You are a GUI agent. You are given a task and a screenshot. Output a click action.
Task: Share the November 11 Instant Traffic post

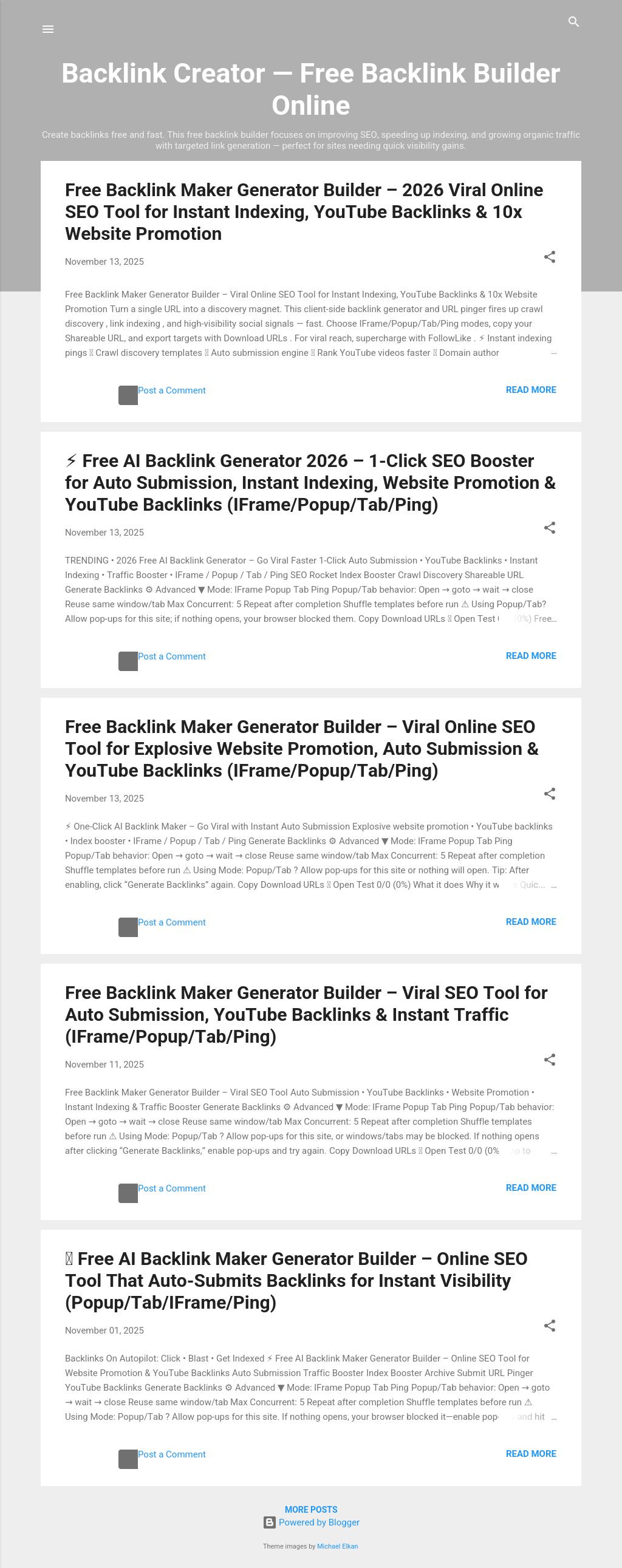549,1060
